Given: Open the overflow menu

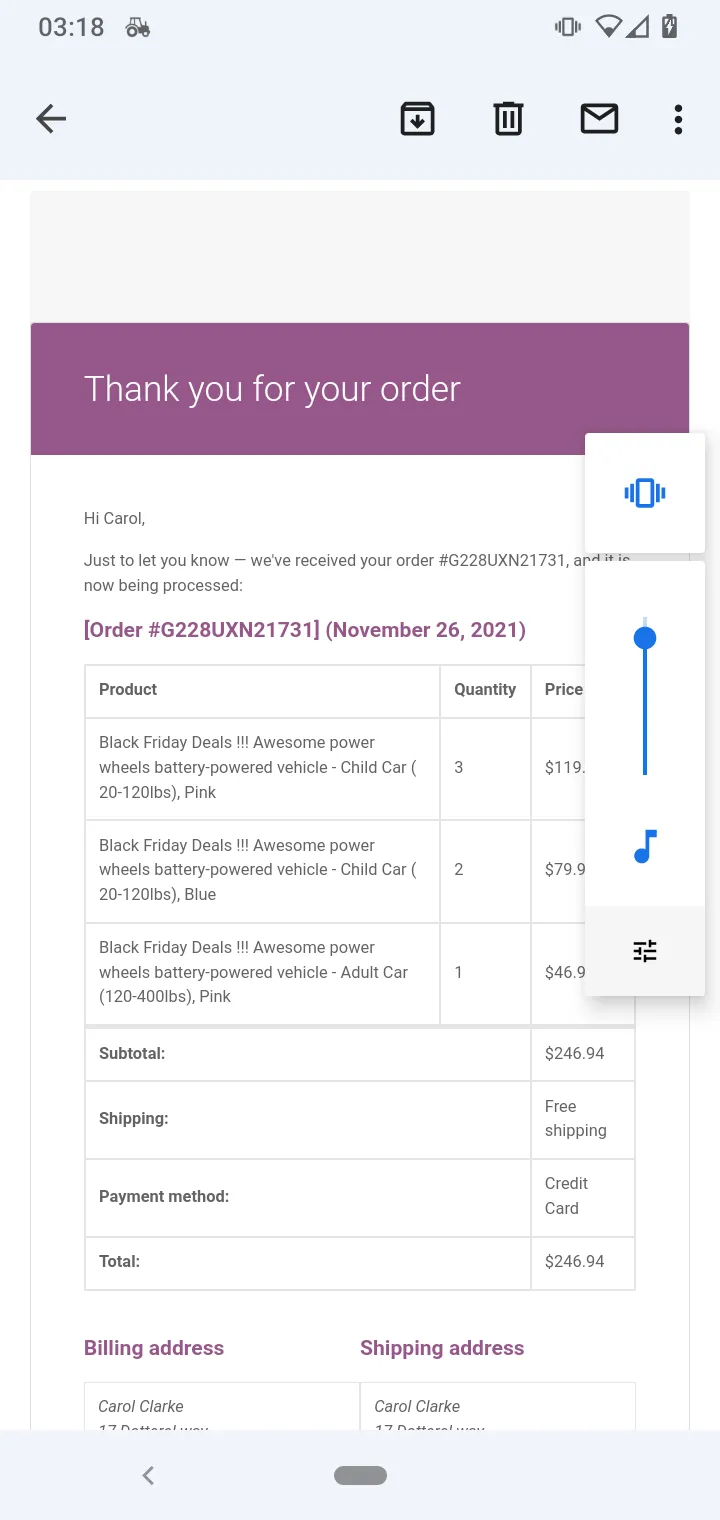Looking at the screenshot, I should click(678, 119).
